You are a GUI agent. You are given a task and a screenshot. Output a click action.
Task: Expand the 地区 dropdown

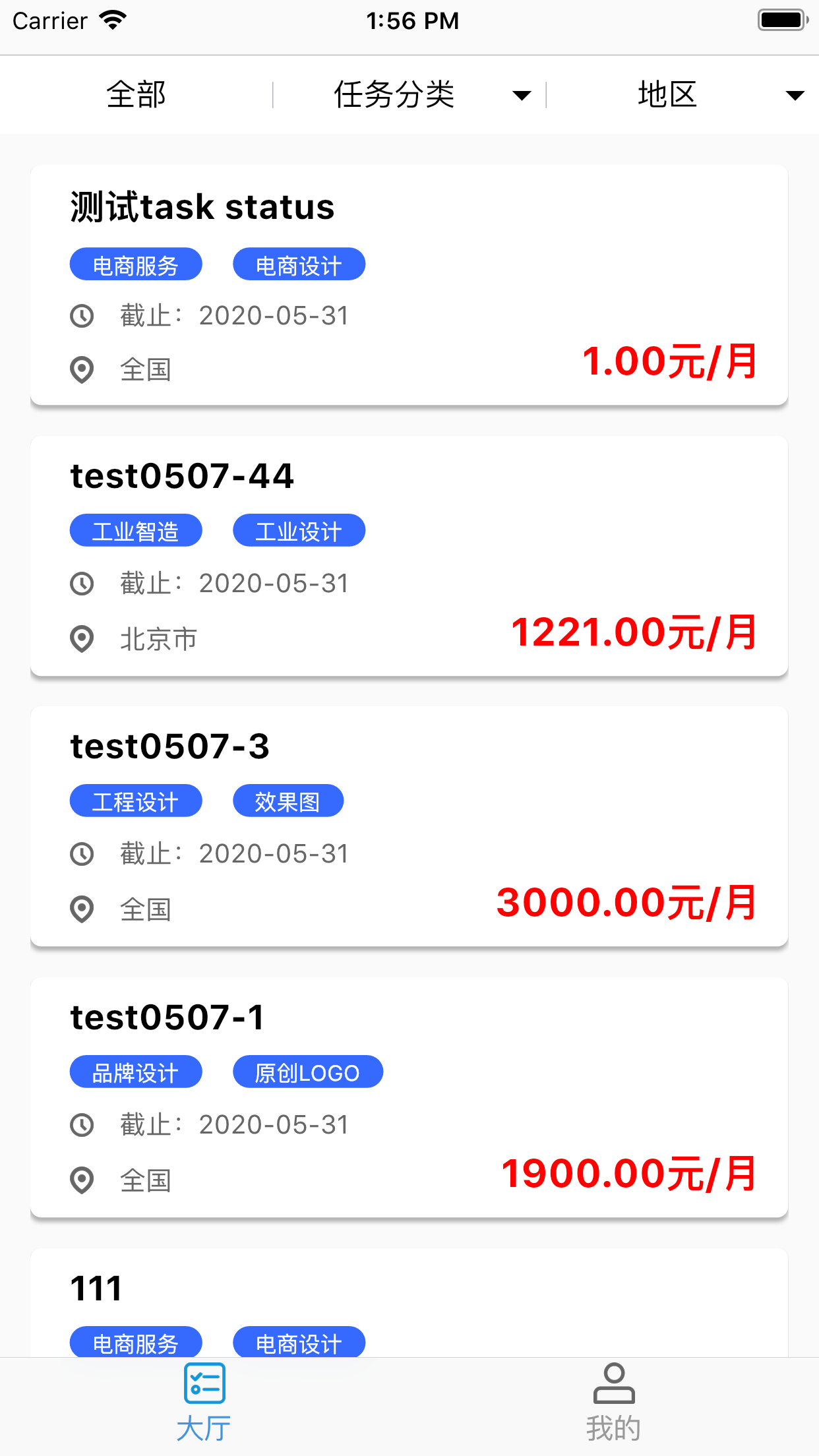pos(667,94)
